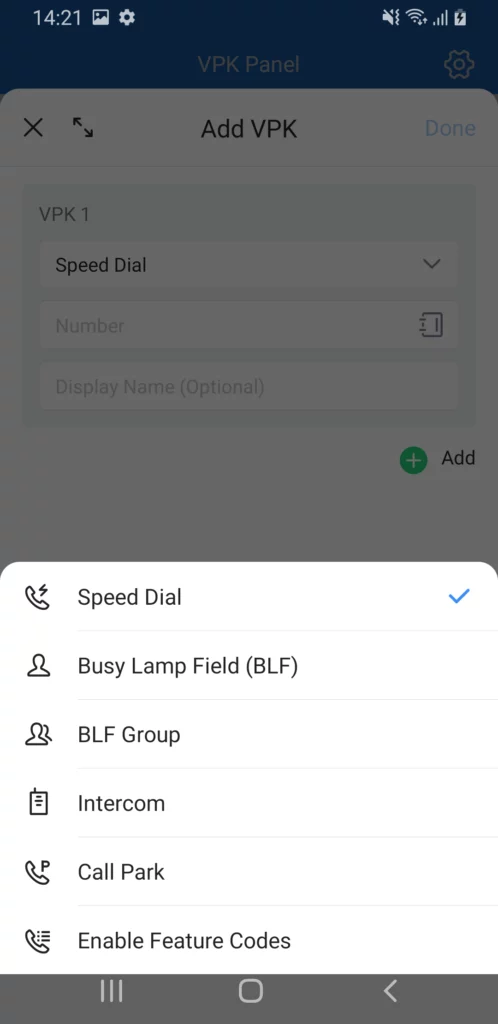Focus the Display Name field
Image resolution: width=498 pixels, height=1024 pixels.
click(249, 387)
